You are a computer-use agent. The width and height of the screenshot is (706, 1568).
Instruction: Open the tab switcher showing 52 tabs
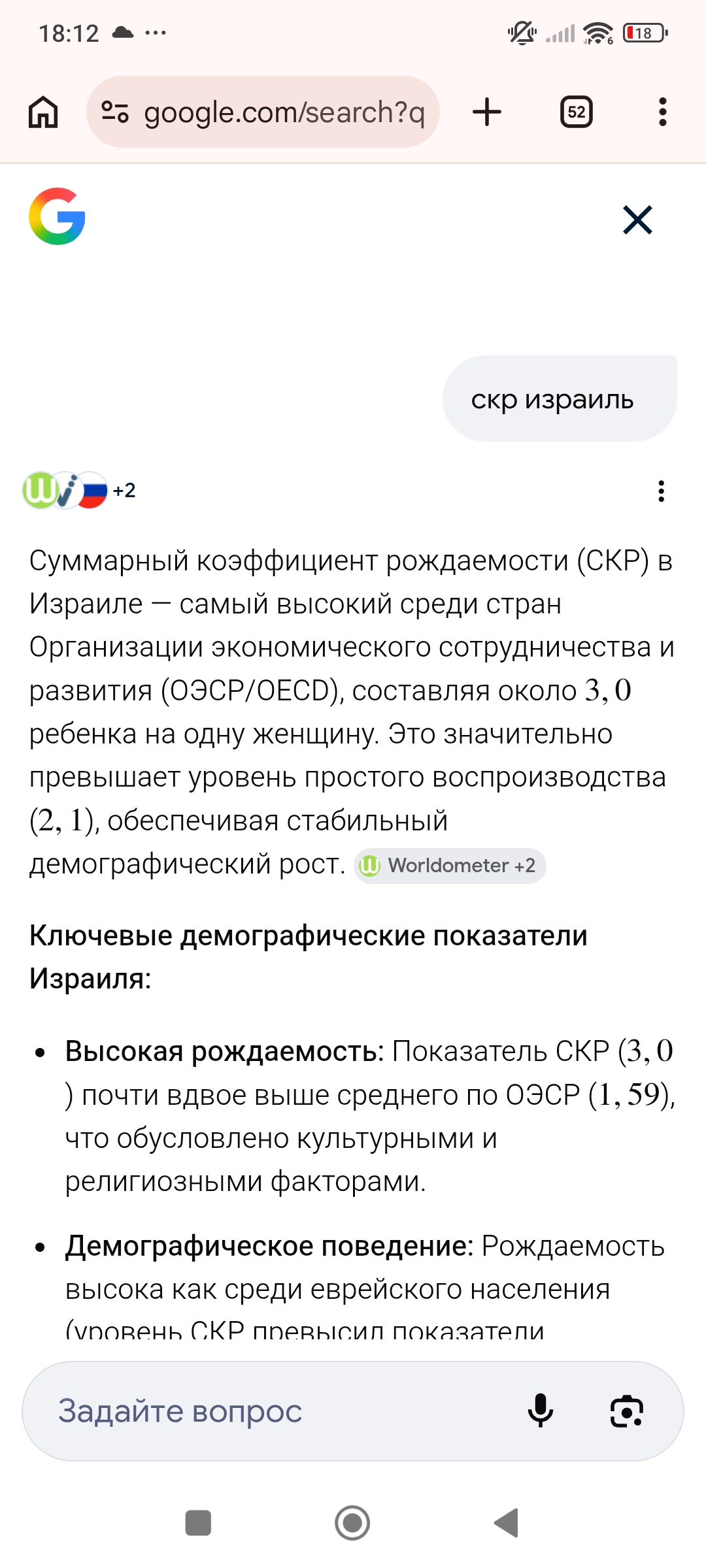coord(576,112)
